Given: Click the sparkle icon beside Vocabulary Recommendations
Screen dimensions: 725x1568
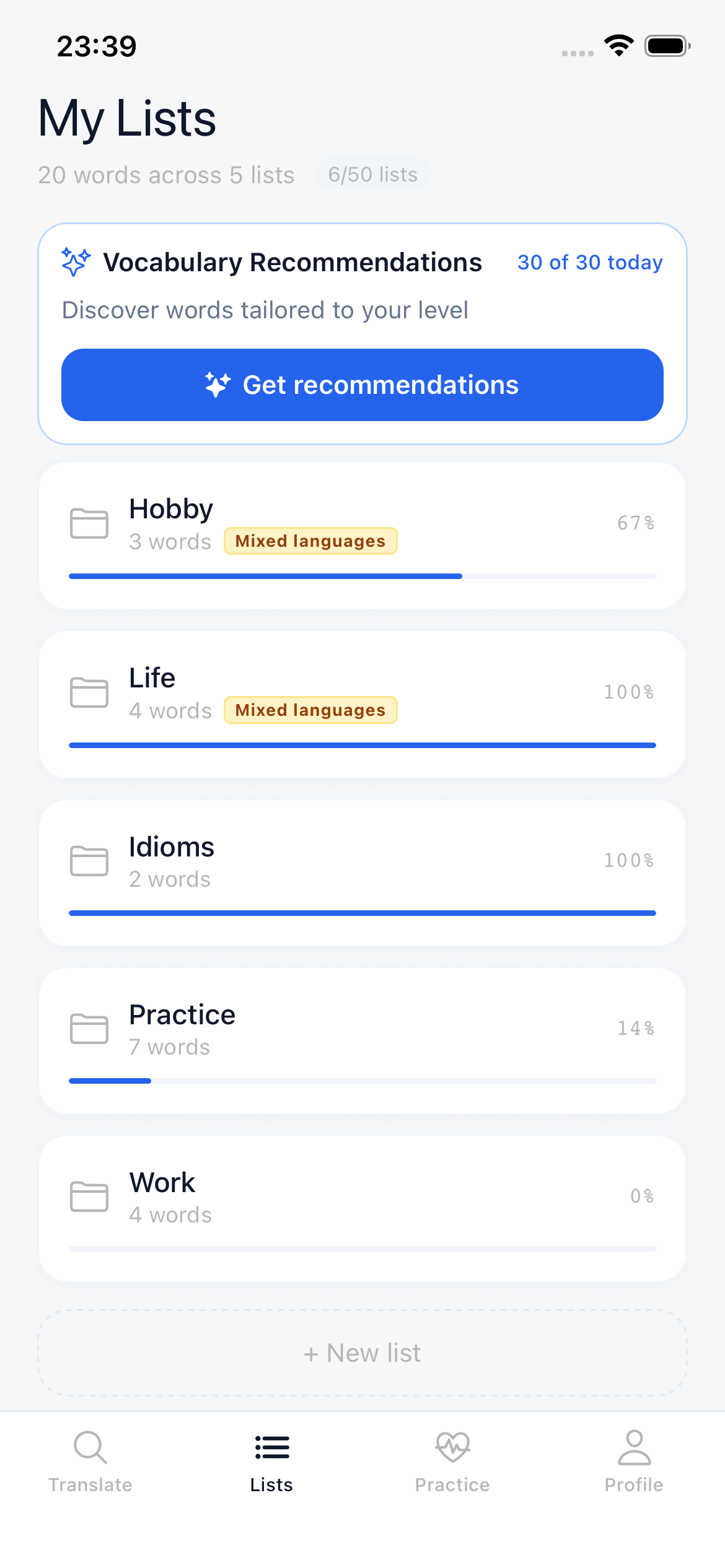Looking at the screenshot, I should [x=76, y=261].
